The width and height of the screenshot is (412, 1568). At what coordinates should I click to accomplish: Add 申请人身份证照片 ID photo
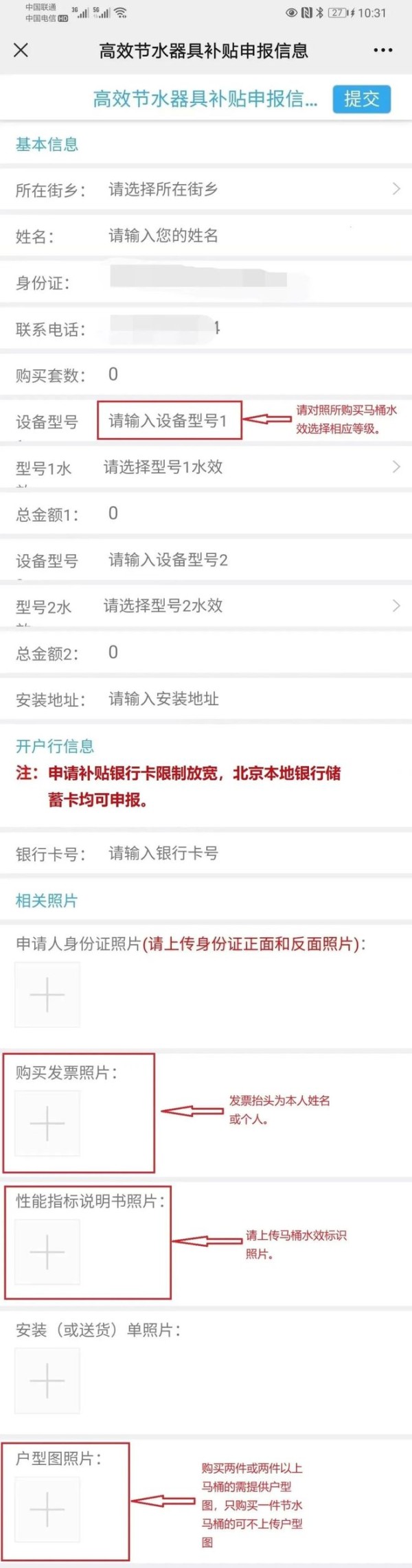coord(47,995)
